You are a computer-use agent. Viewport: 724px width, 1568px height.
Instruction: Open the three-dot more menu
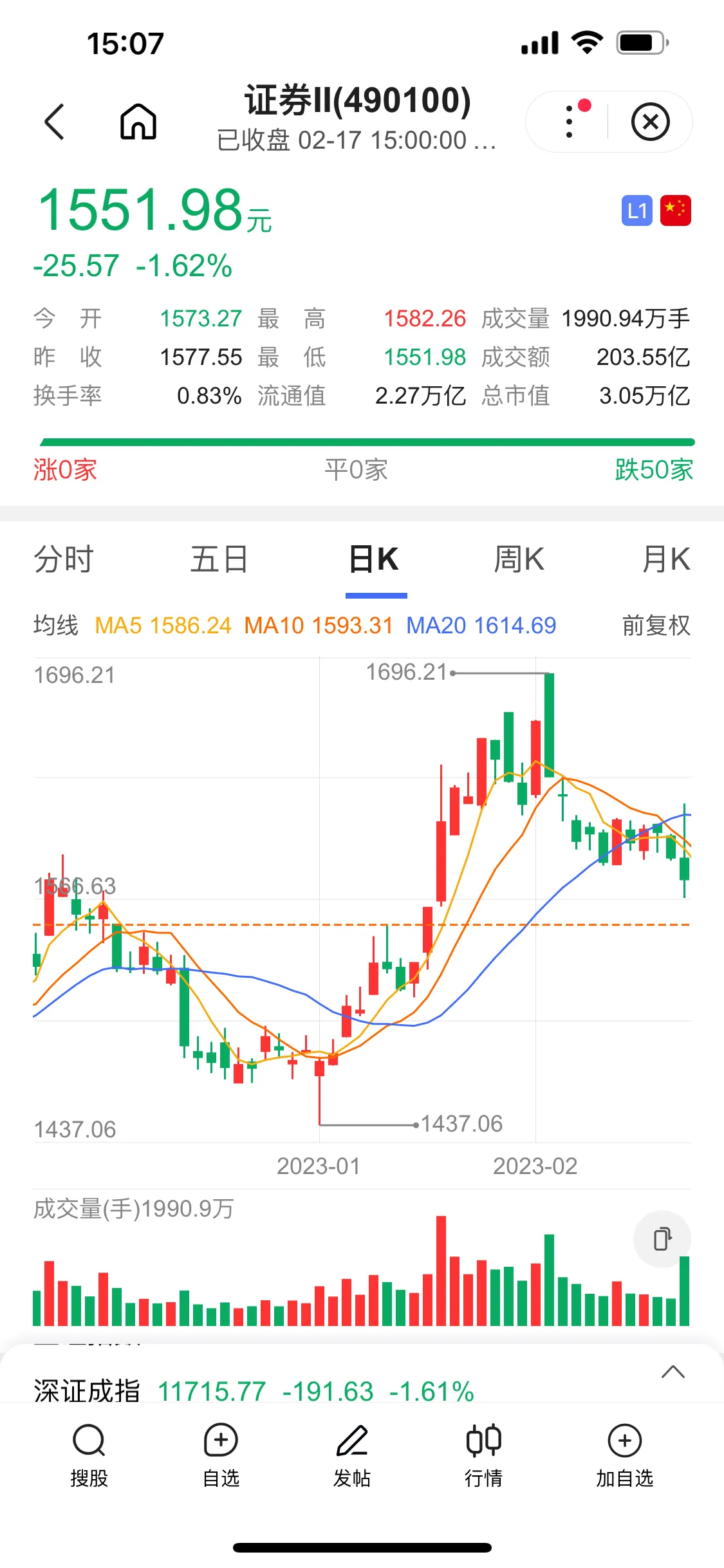570,122
